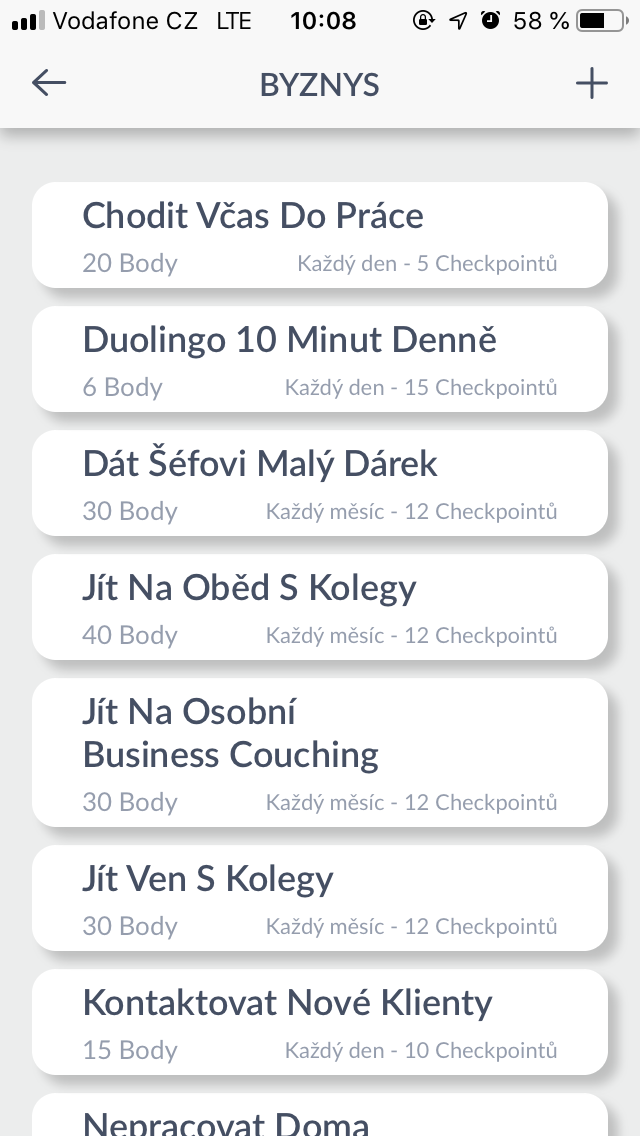Open the Chodit Včas Do Práce card
640x1136 pixels.
click(320, 235)
